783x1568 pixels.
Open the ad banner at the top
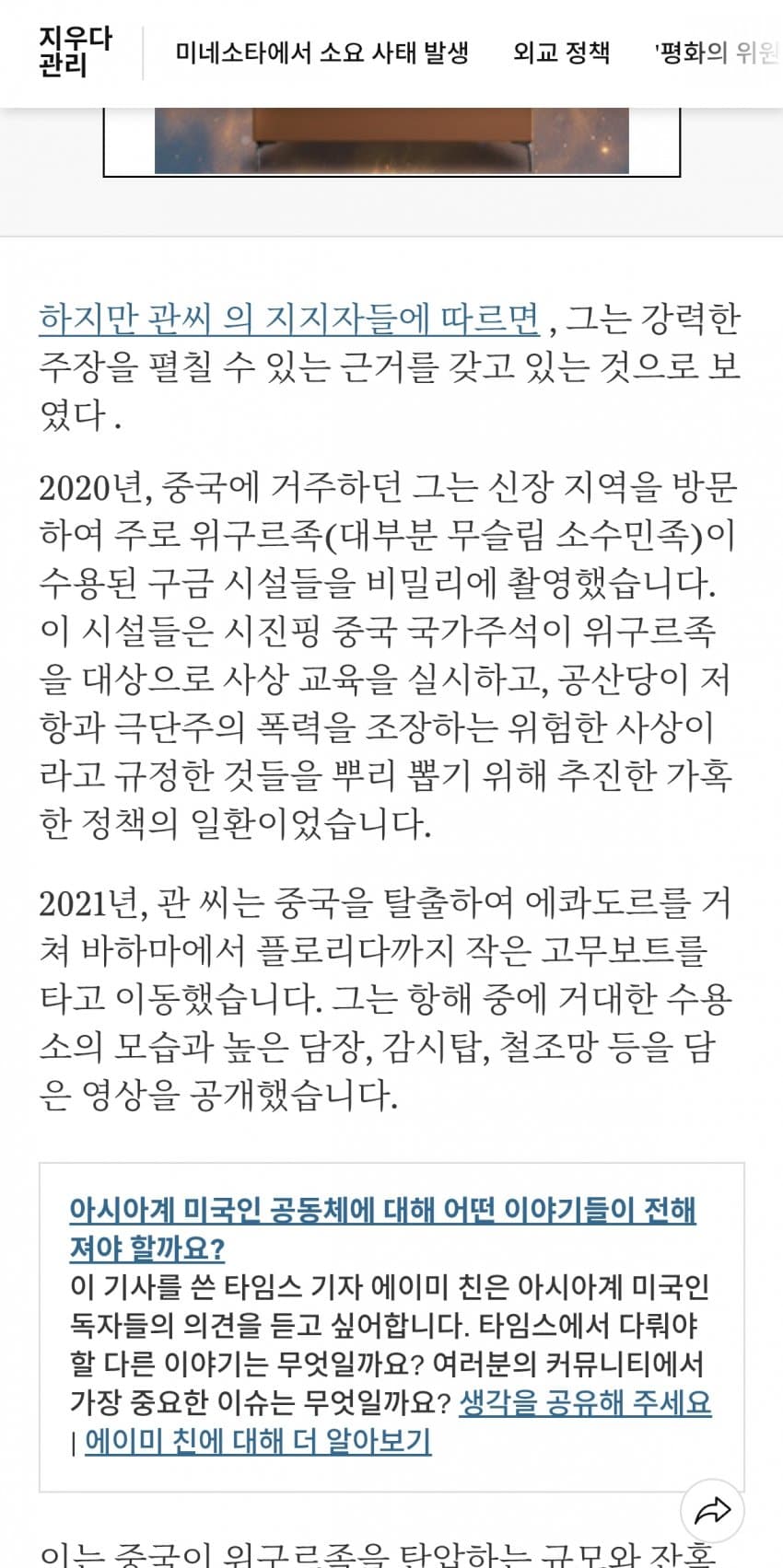coord(391,141)
